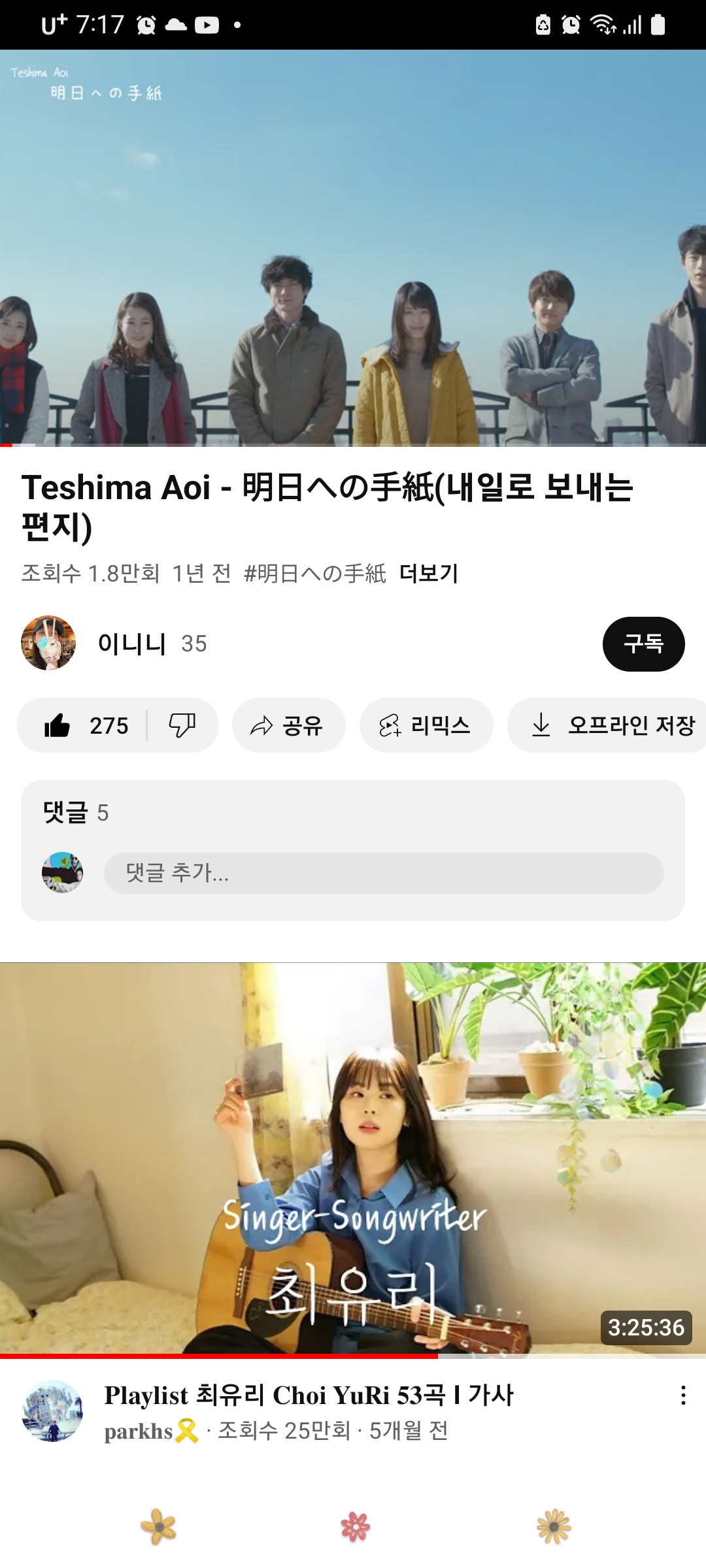Play the 최유리 Singer-Songwriter playlist video
This screenshot has width=706, height=1568.
tap(353, 1158)
